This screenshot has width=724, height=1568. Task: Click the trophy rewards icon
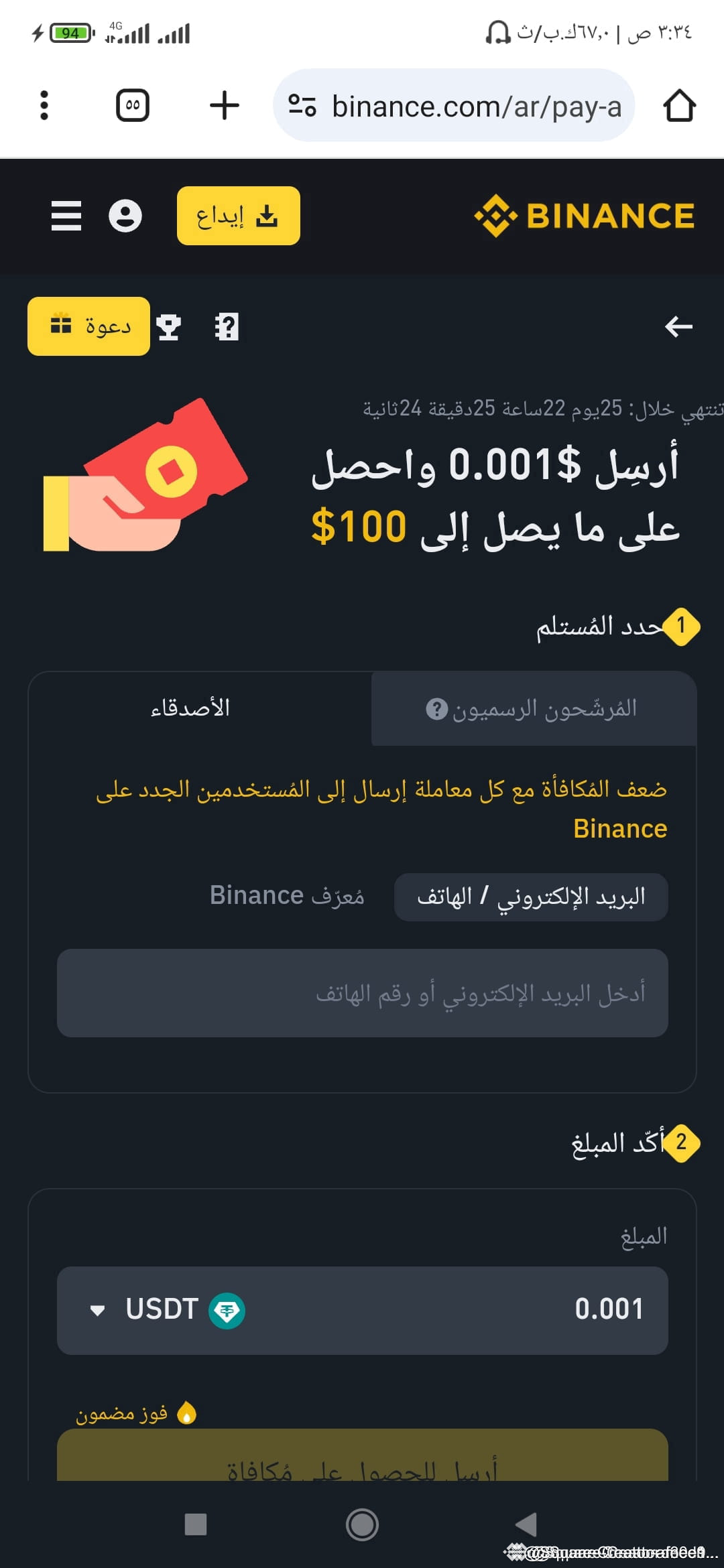tap(170, 325)
